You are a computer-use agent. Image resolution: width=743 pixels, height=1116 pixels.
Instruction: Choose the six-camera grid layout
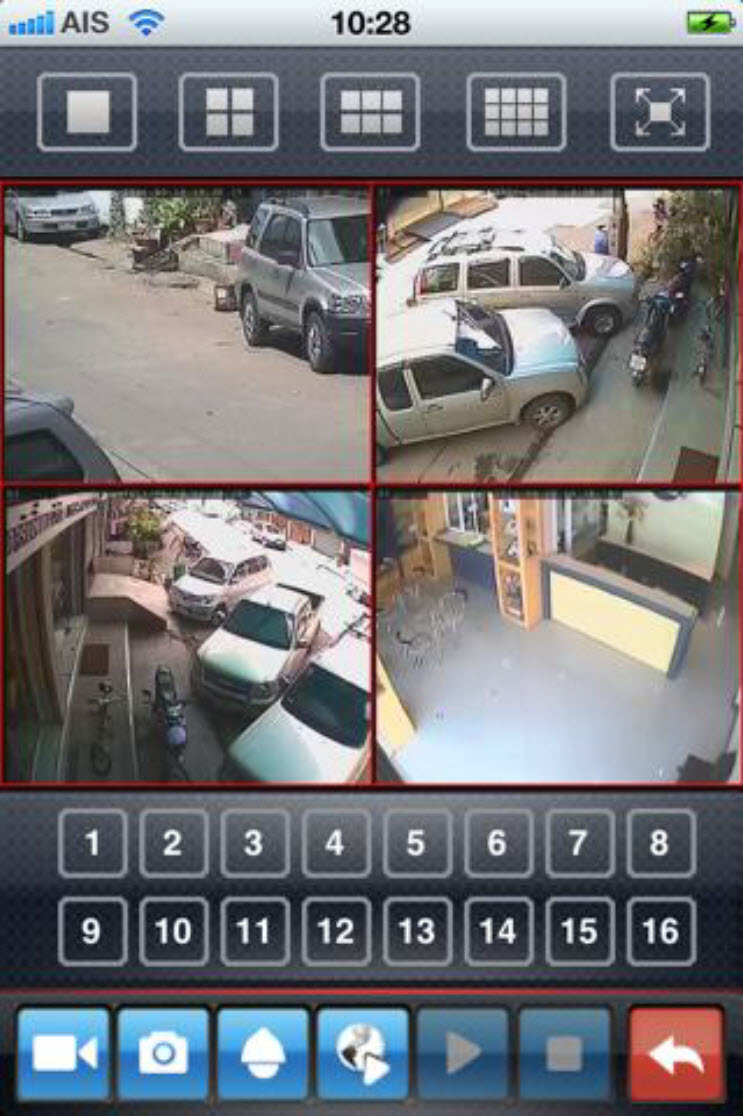click(371, 112)
